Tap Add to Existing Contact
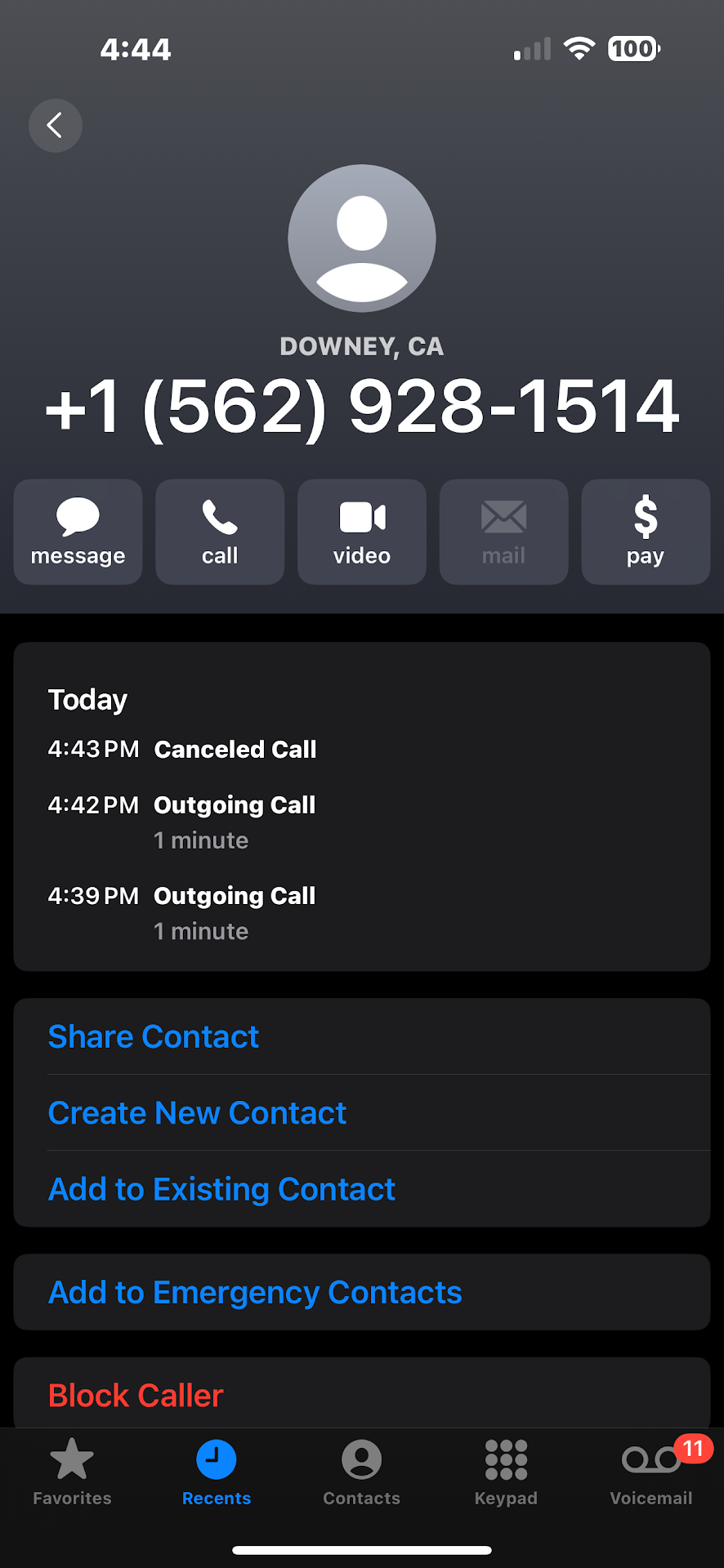Viewport: 724px width, 1568px height. (x=221, y=1189)
